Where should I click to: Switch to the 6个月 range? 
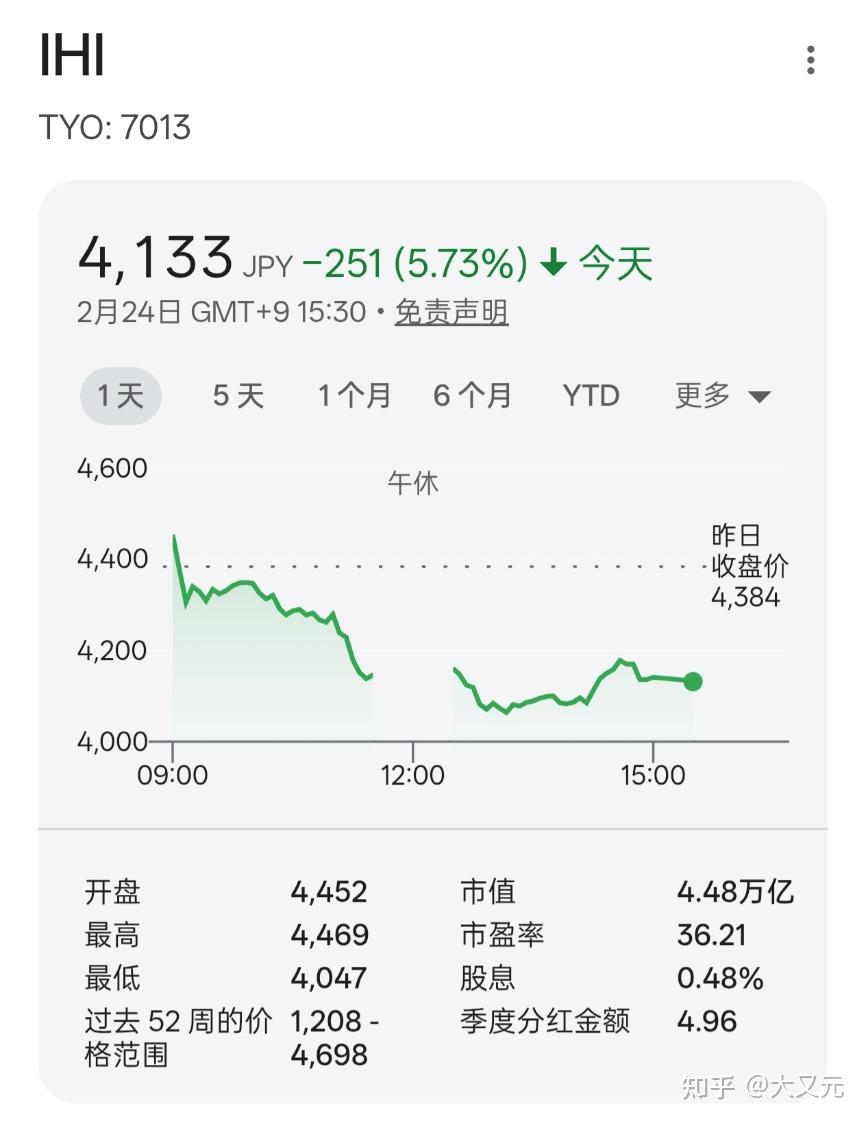472,396
